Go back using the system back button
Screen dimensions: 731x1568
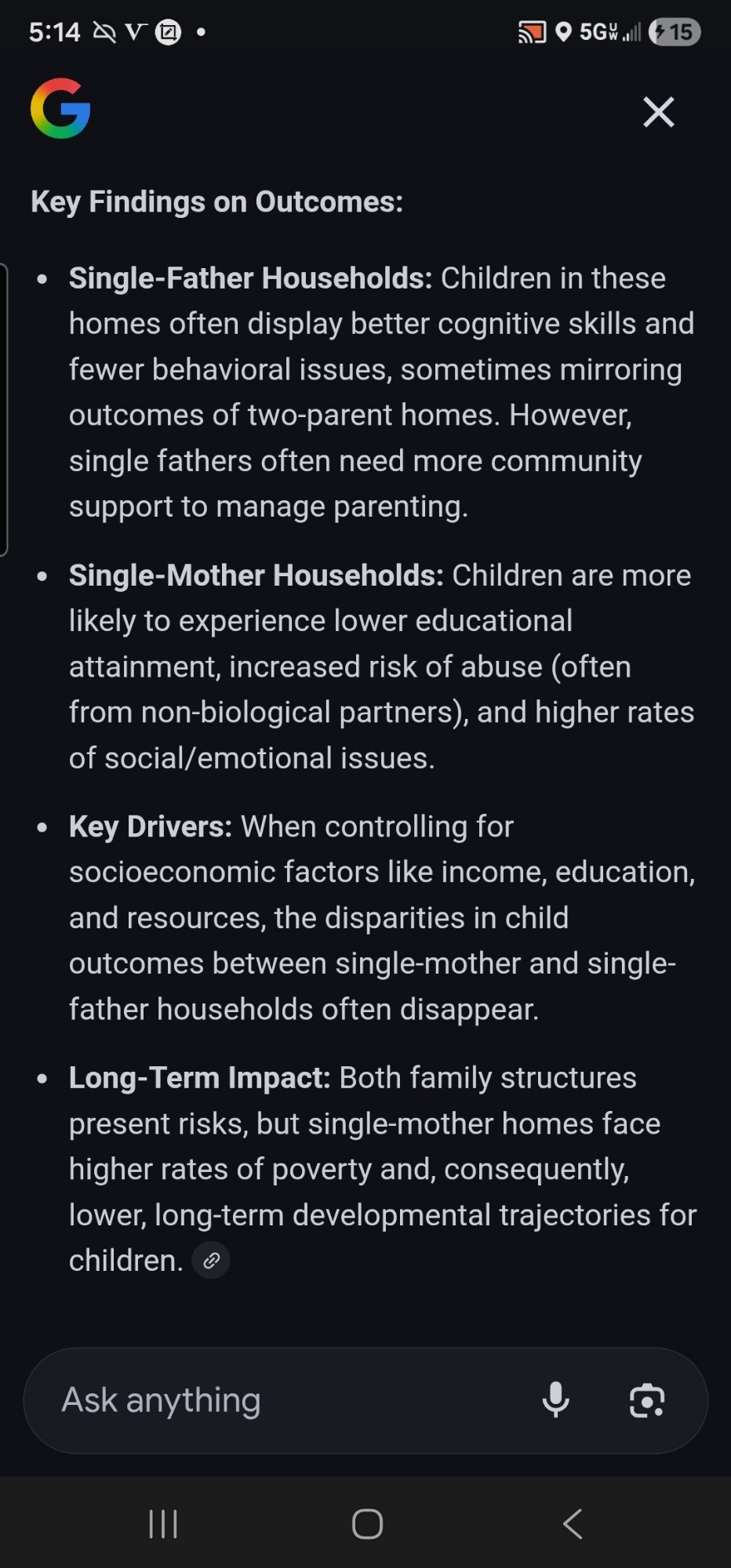(x=573, y=1524)
